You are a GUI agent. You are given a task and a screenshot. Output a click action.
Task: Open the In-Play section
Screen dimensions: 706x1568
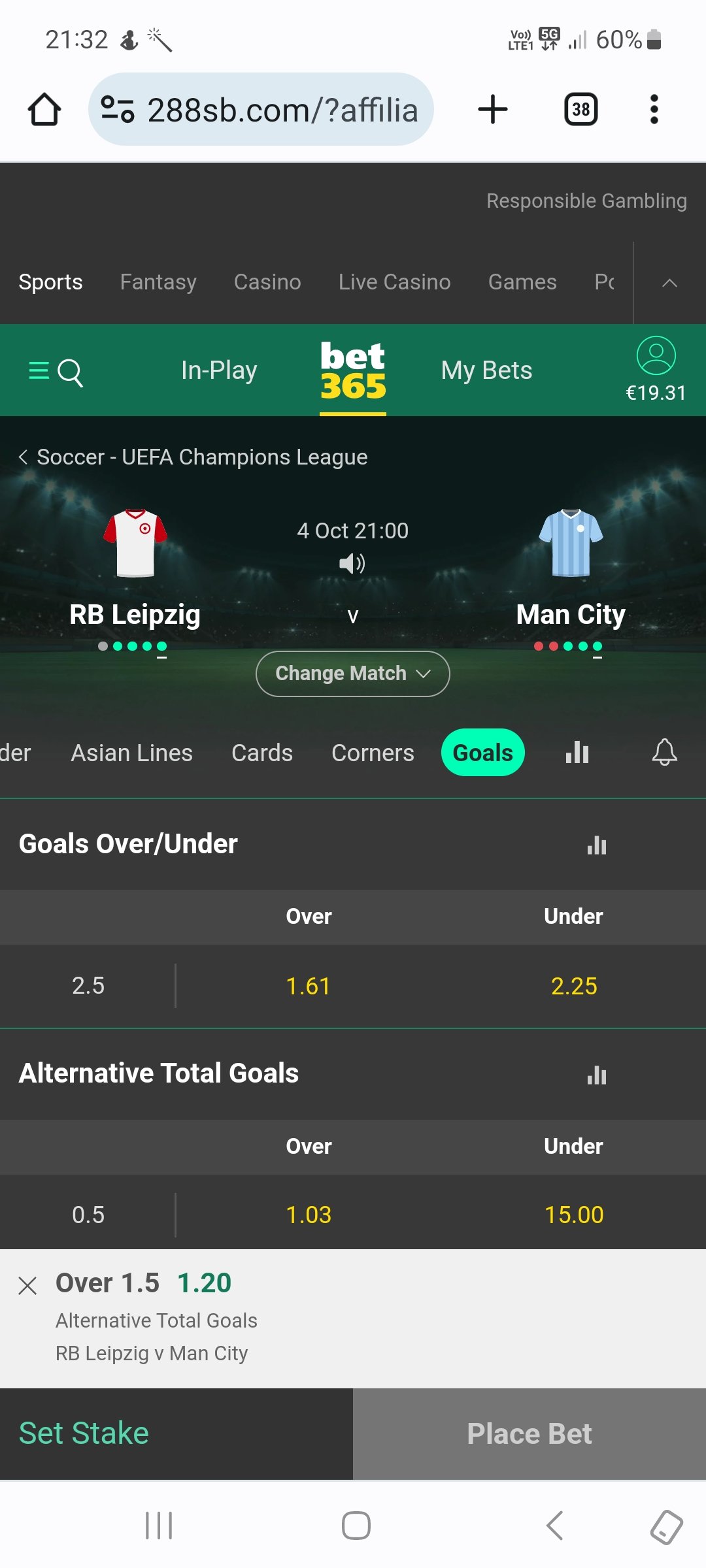pyautogui.click(x=219, y=370)
